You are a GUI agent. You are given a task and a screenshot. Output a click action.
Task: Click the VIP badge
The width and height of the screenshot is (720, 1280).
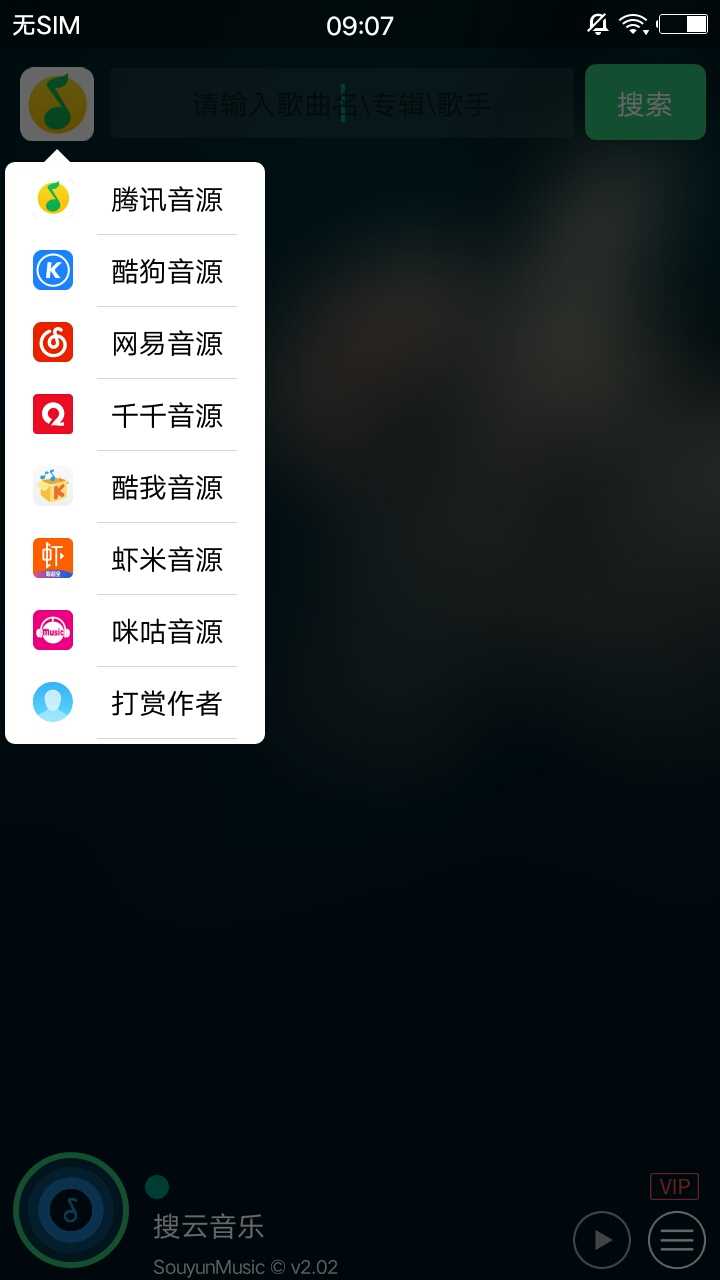(674, 1186)
